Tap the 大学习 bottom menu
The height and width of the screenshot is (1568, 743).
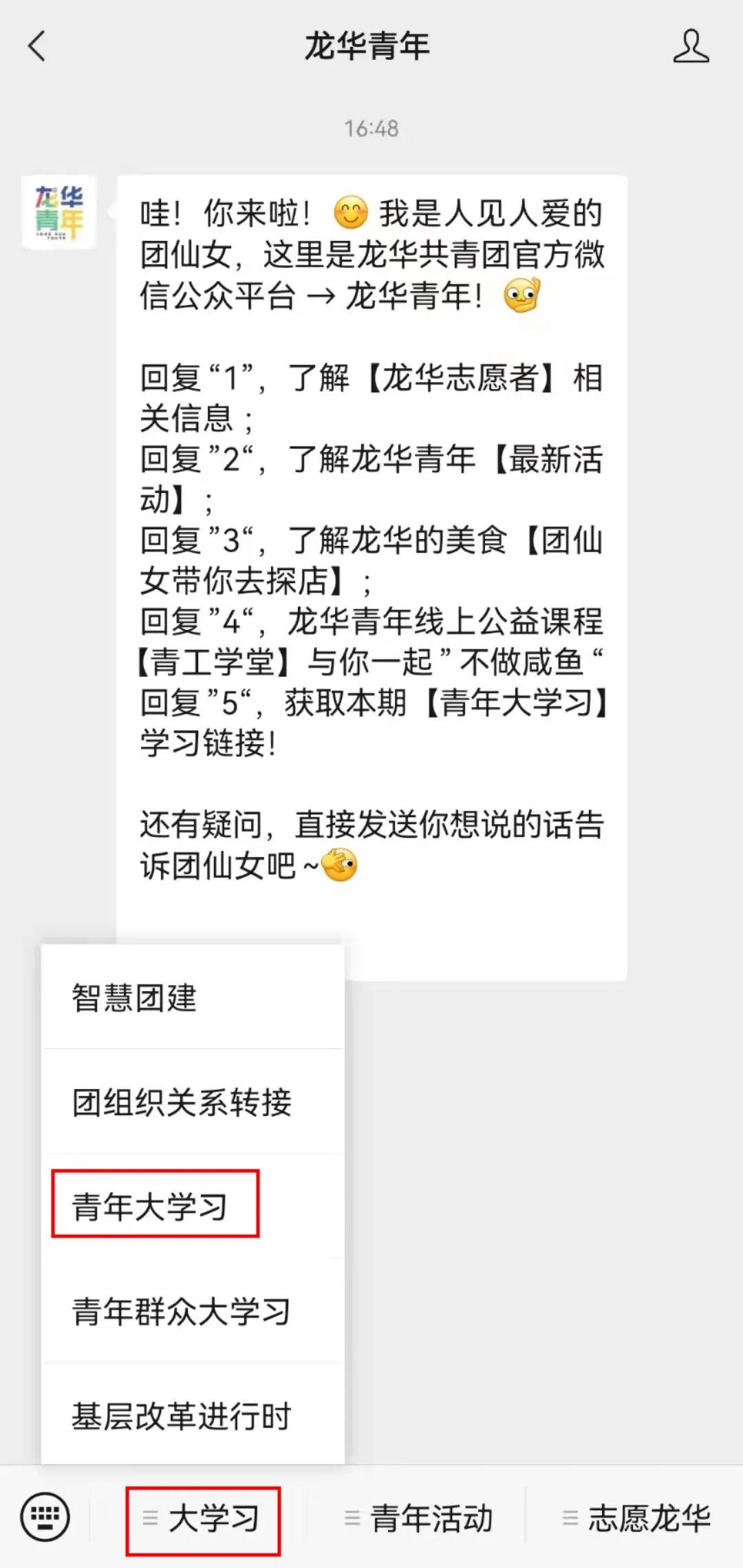click(202, 1520)
